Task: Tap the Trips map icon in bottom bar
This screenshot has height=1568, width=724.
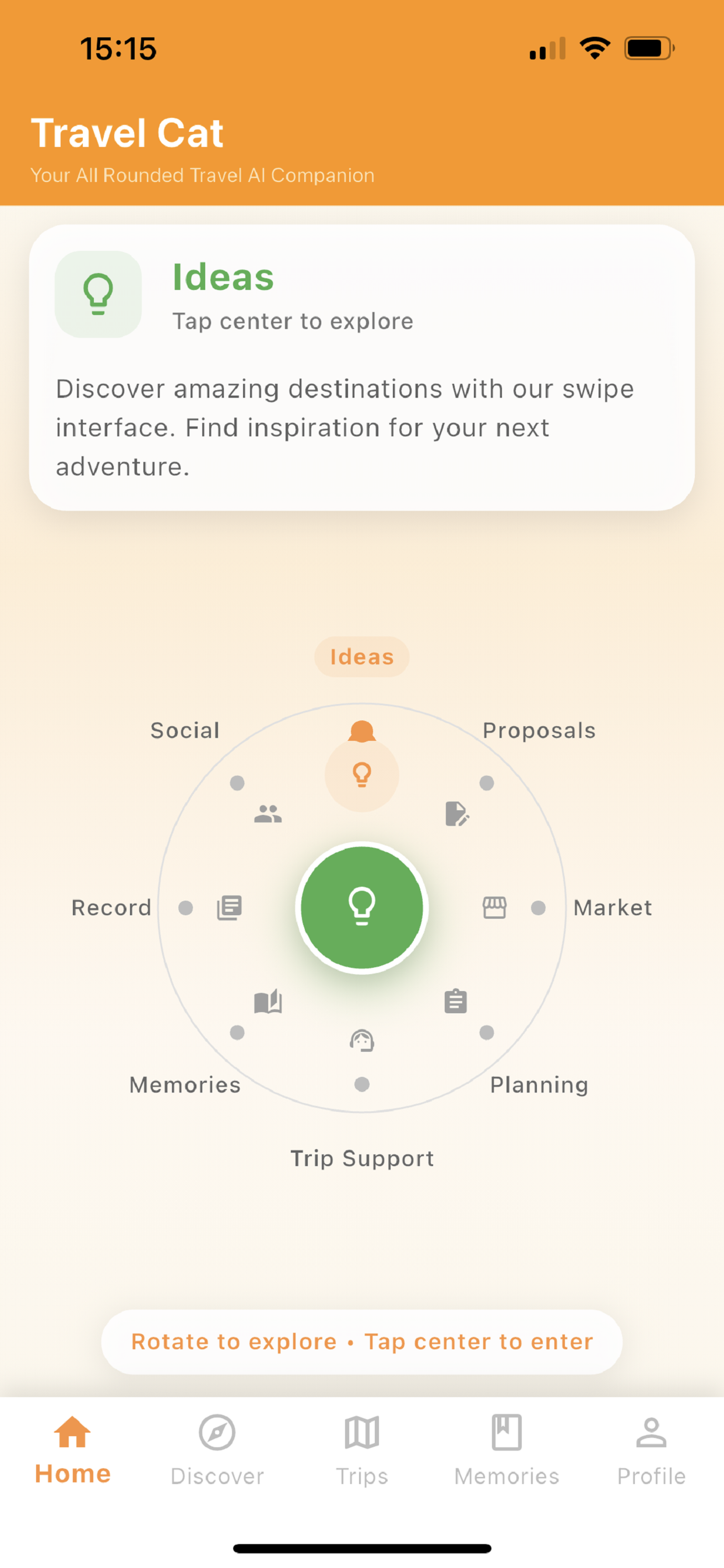Action: tap(361, 1431)
